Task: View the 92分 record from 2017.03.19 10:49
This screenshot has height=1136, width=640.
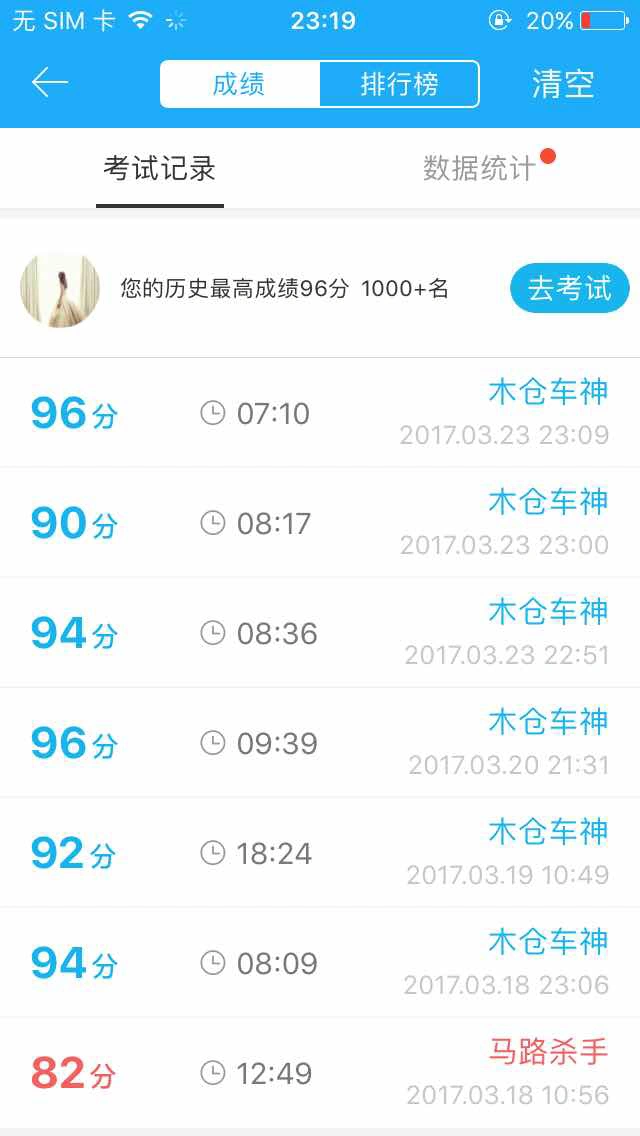Action: point(320,853)
